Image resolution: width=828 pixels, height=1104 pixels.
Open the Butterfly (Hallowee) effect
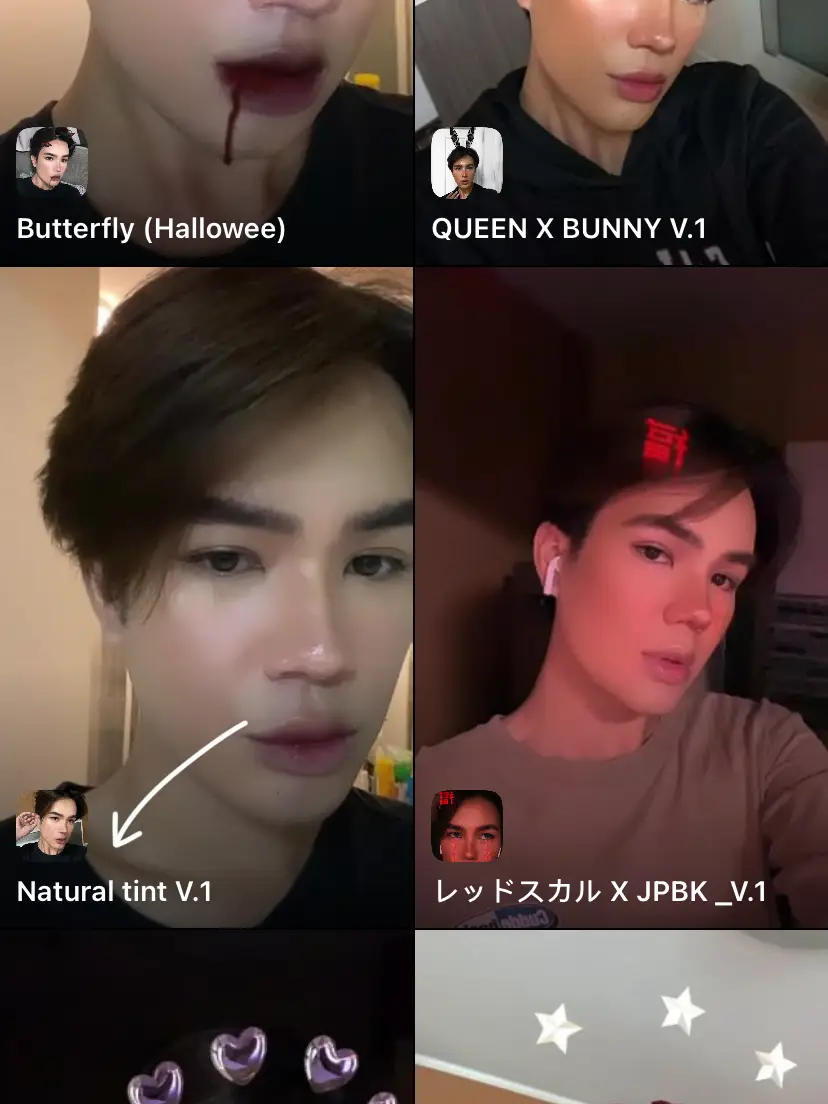[x=206, y=130]
